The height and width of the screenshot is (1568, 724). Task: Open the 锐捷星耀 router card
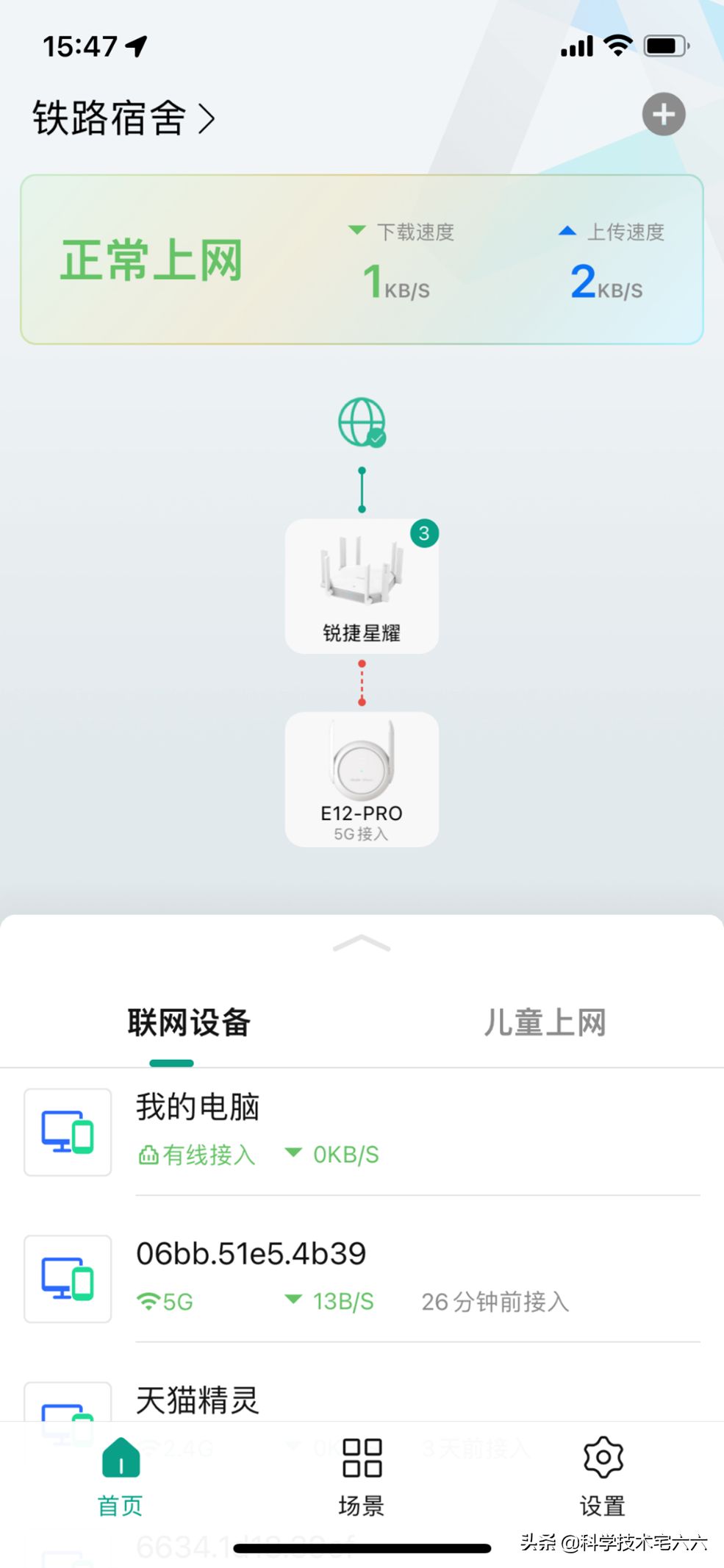[362, 586]
